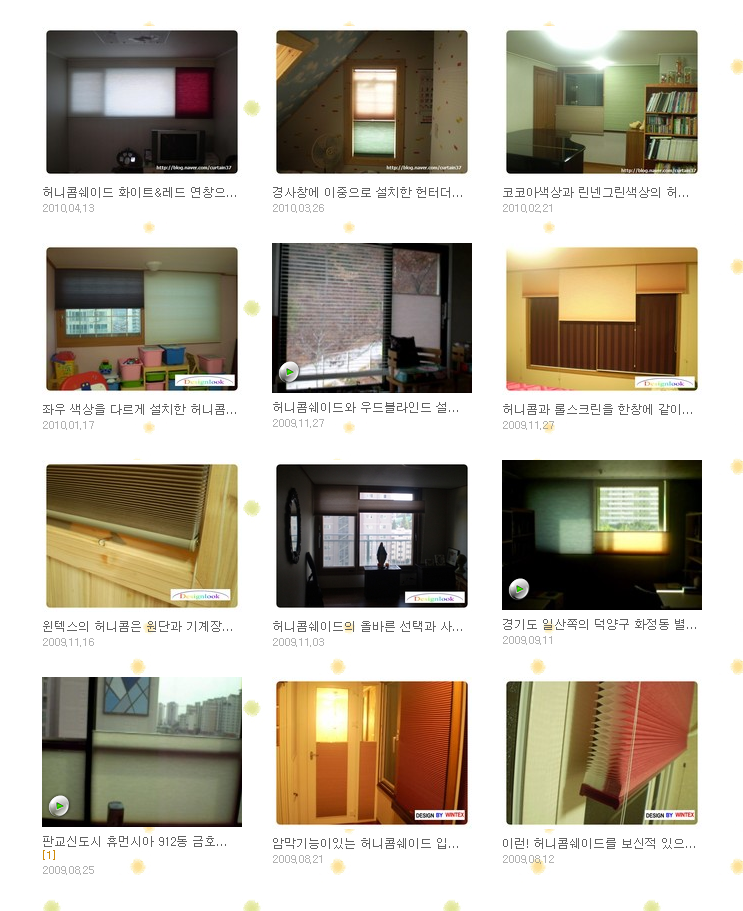Open the 코코아색상과 린넨그린색상 post thumbnail
The image size is (743, 911).
click(x=601, y=101)
